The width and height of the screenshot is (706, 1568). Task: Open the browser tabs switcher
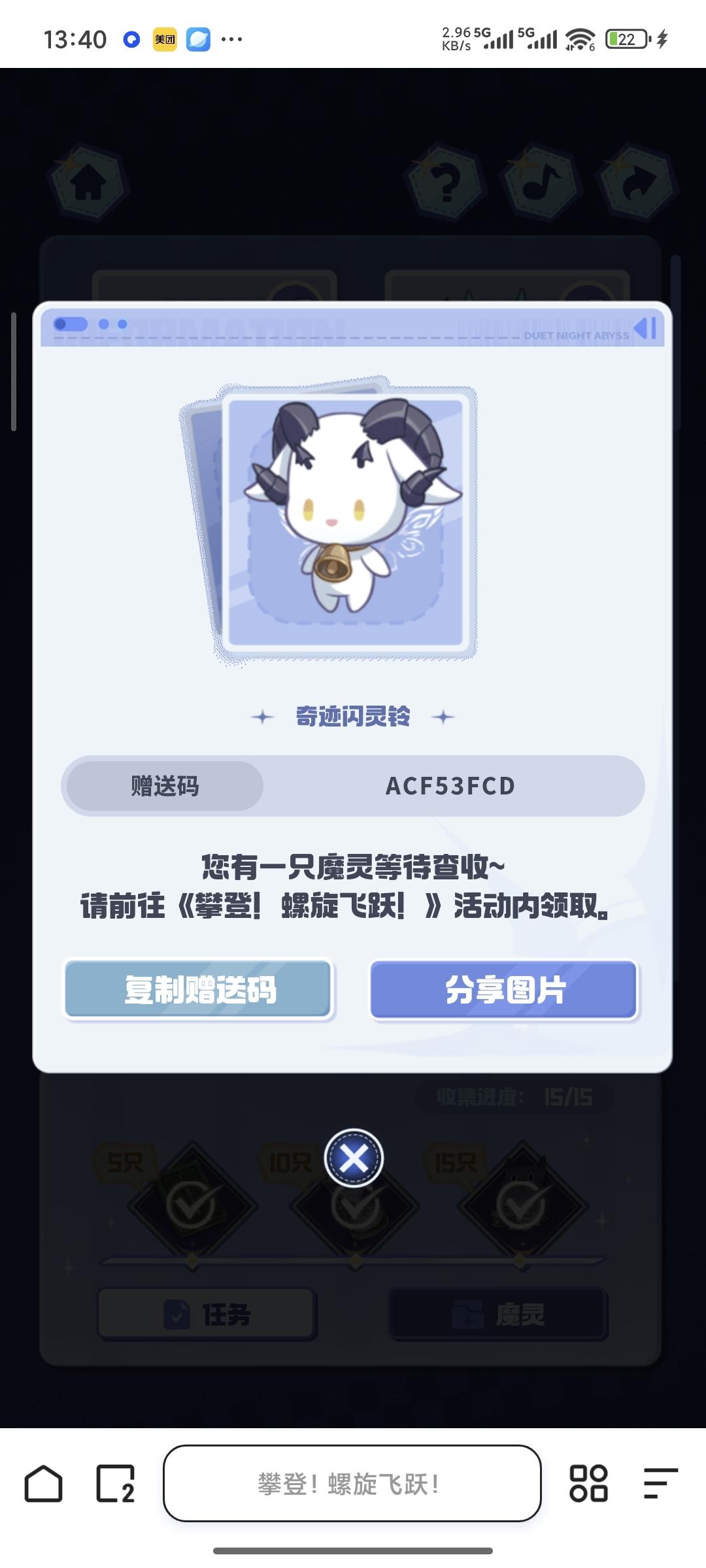116,1484
